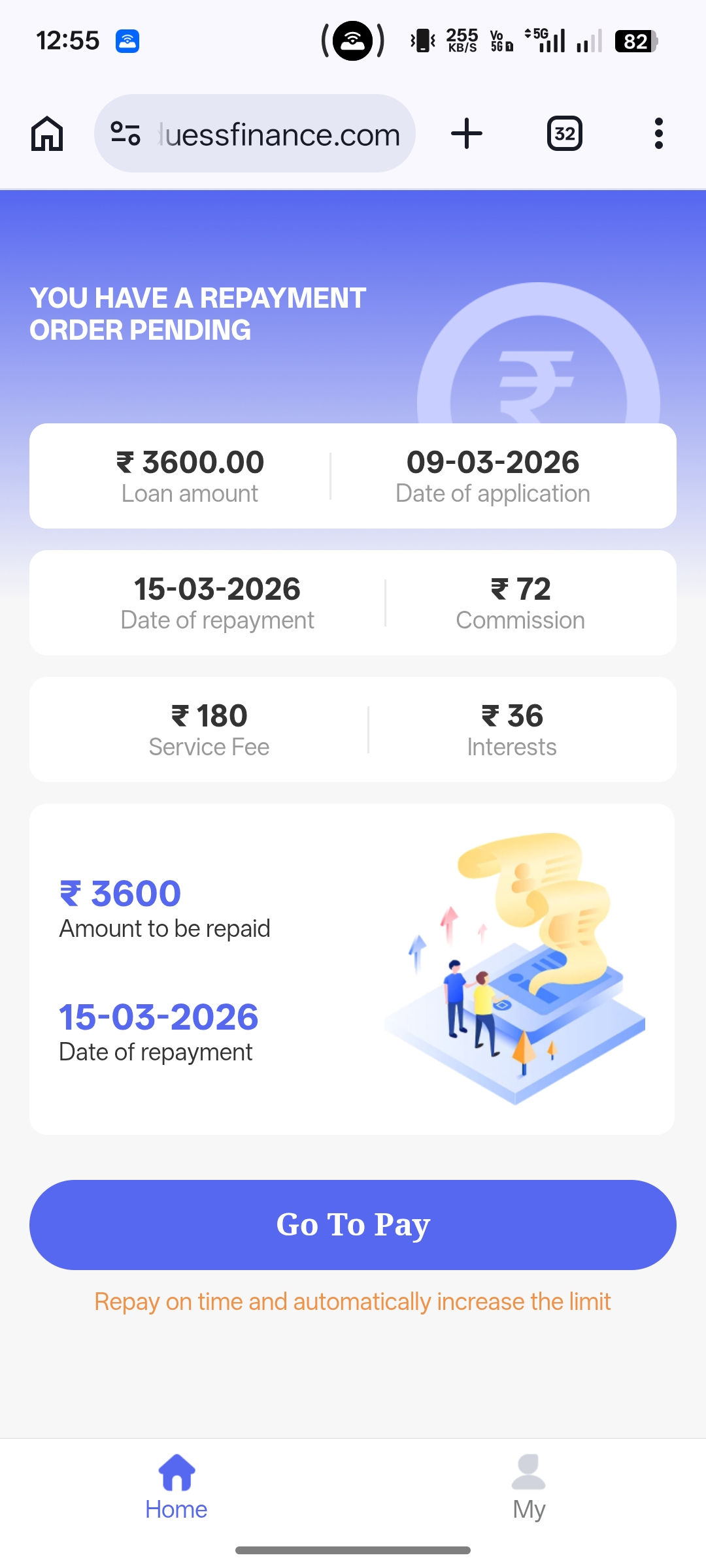Tap the luessfinance.com address bar
This screenshot has height=1568, width=706.
pos(280,135)
